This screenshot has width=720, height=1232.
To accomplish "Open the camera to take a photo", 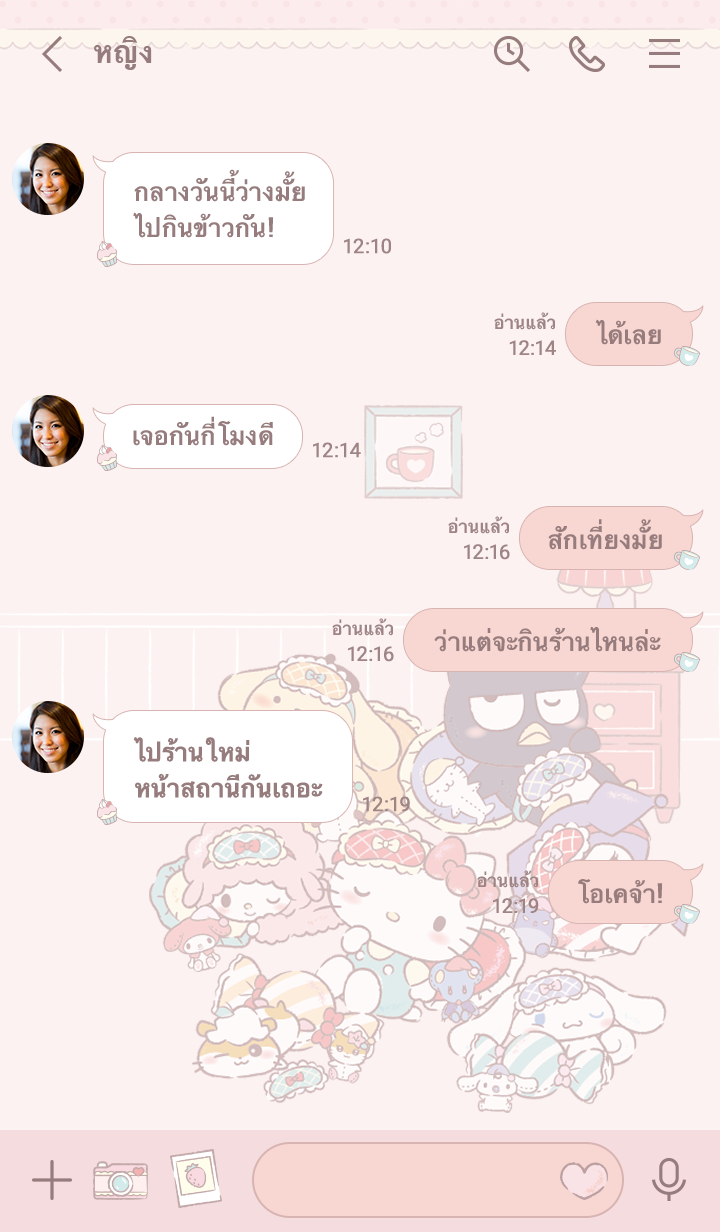I will (120, 1181).
